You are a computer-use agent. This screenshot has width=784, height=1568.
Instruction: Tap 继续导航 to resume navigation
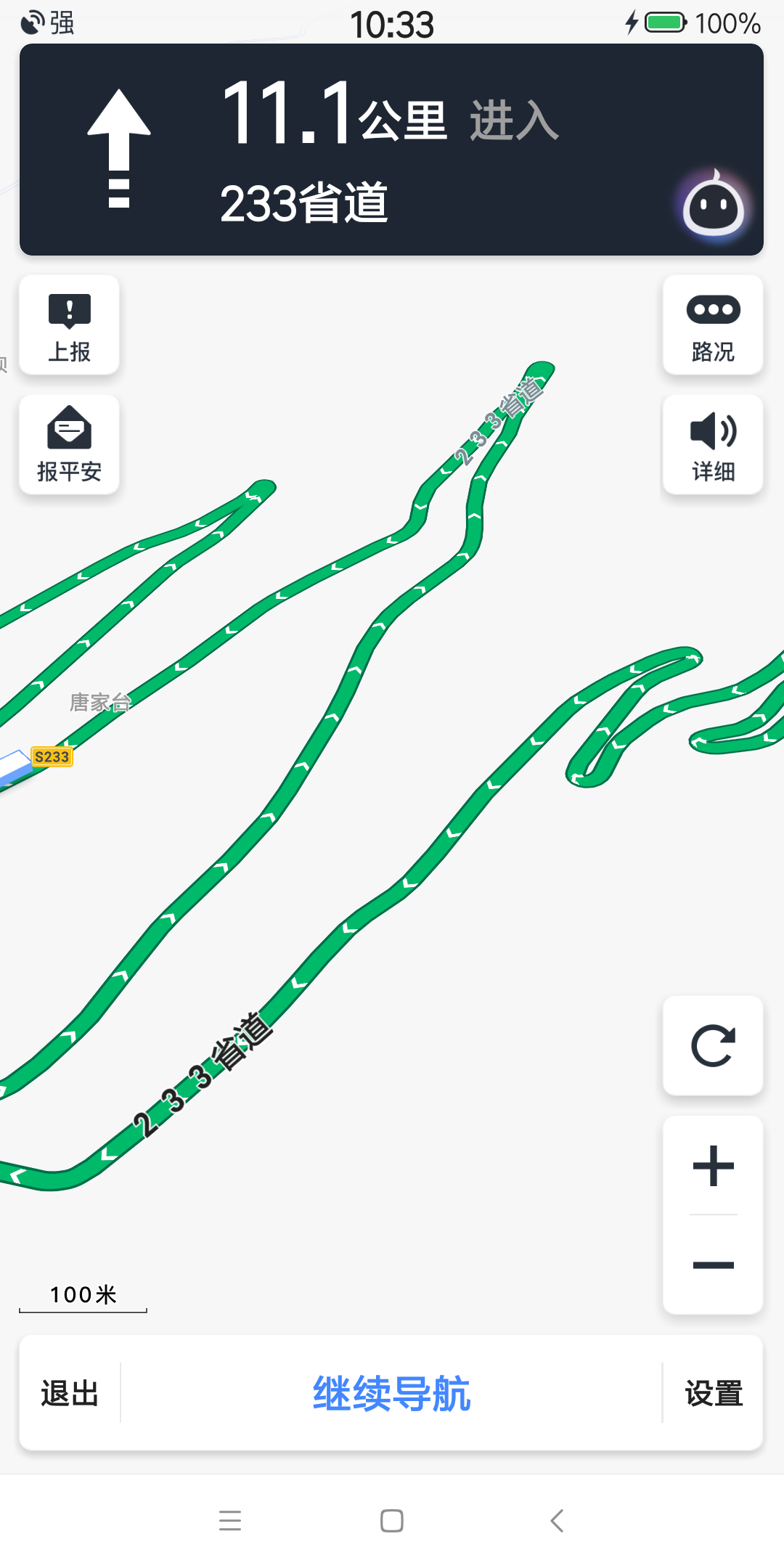(x=391, y=1393)
